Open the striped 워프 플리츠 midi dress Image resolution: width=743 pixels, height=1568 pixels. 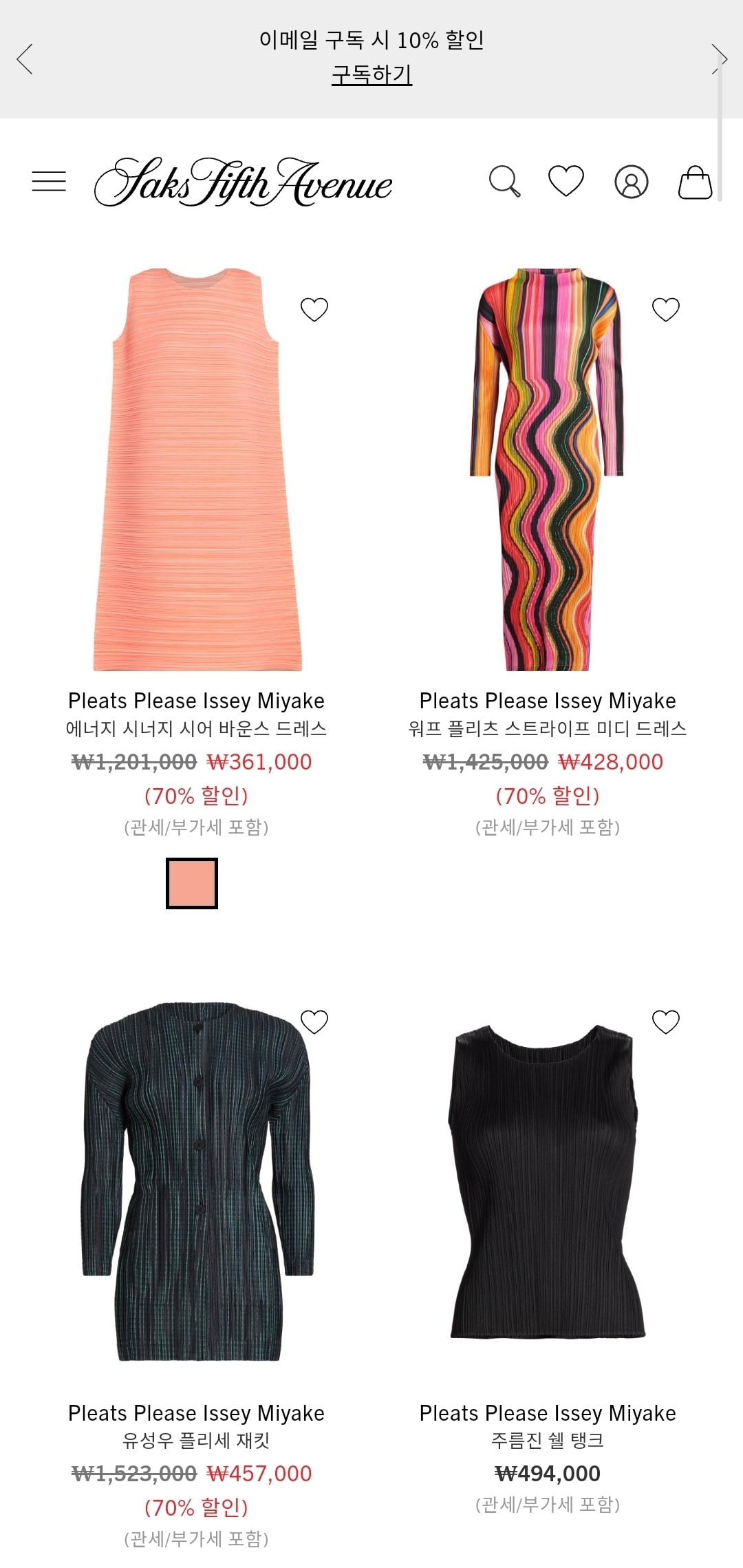[548, 469]
